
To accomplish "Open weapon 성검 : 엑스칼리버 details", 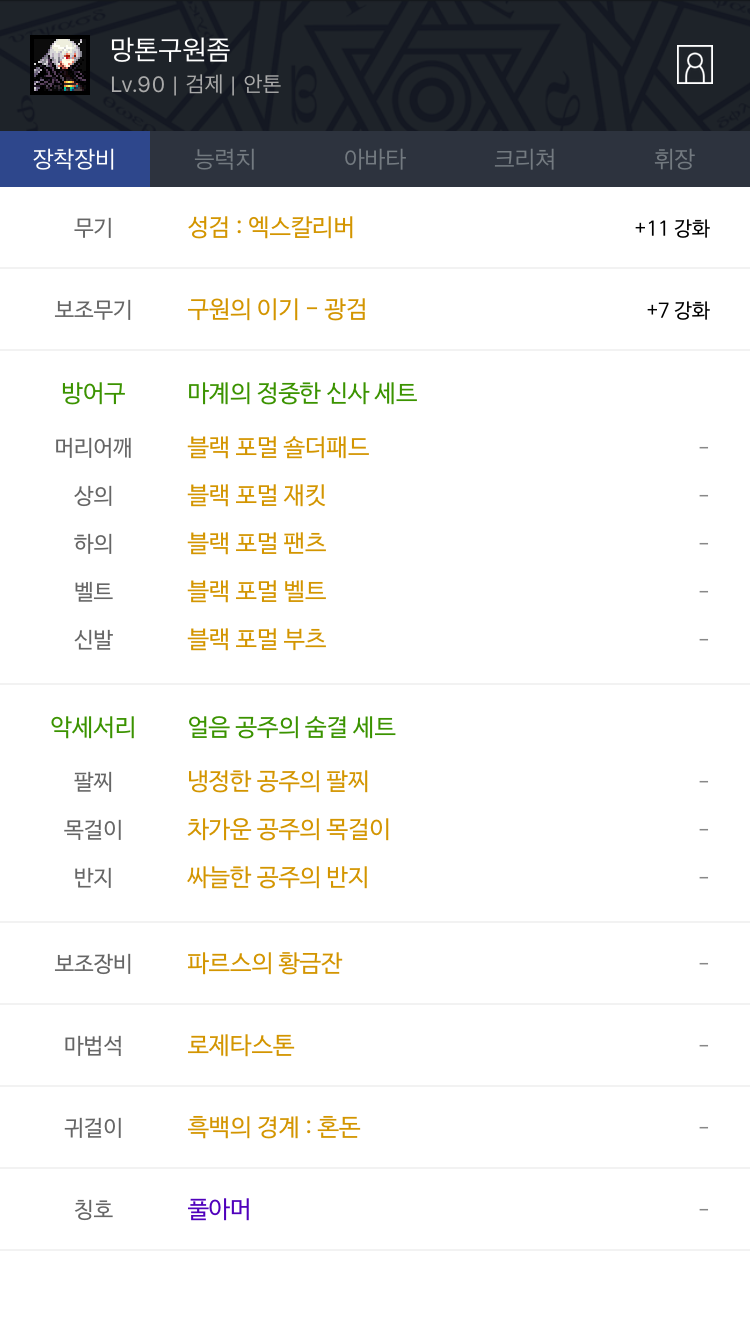I will point(271,227).
